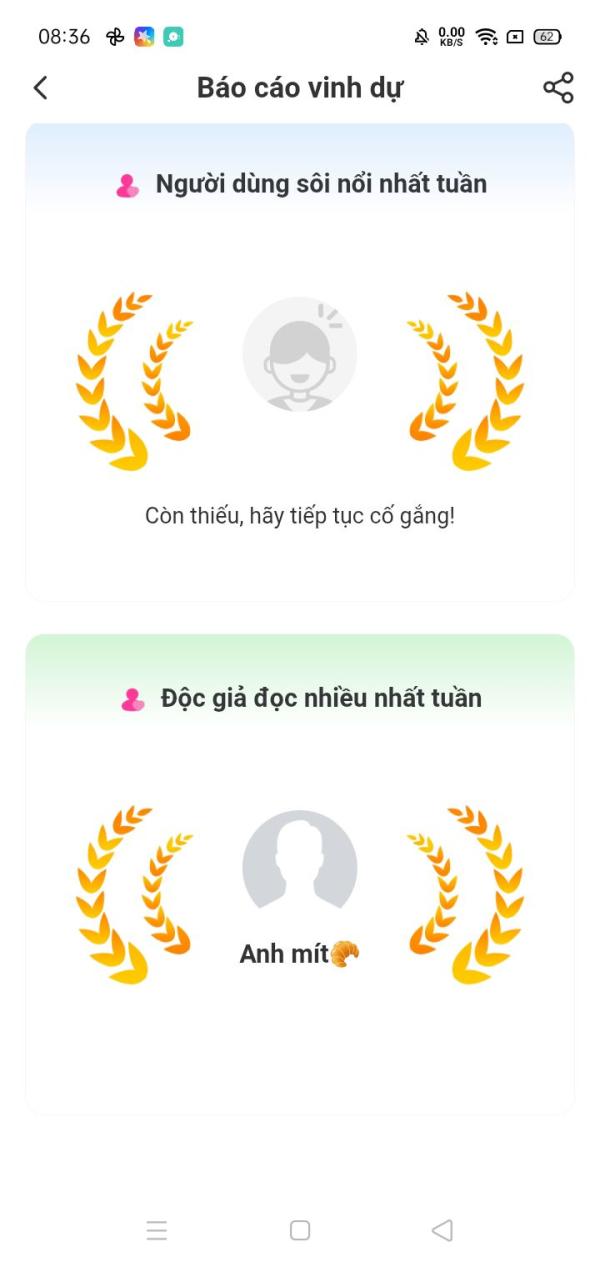Open recent apps from the navigation bar

point(157,1230)
